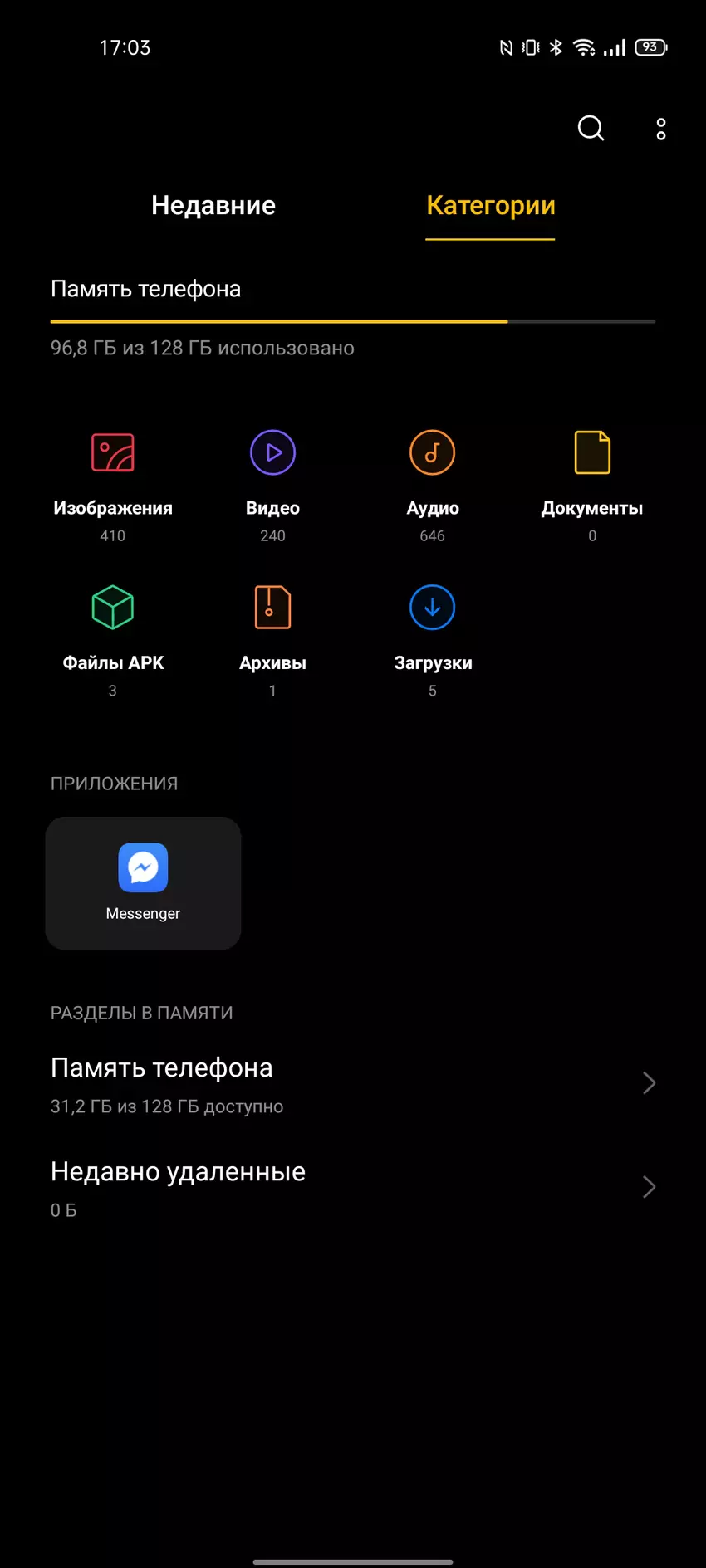
Task: Select the Категории tab
Action: pyautogui.click(x=490, y=206)
